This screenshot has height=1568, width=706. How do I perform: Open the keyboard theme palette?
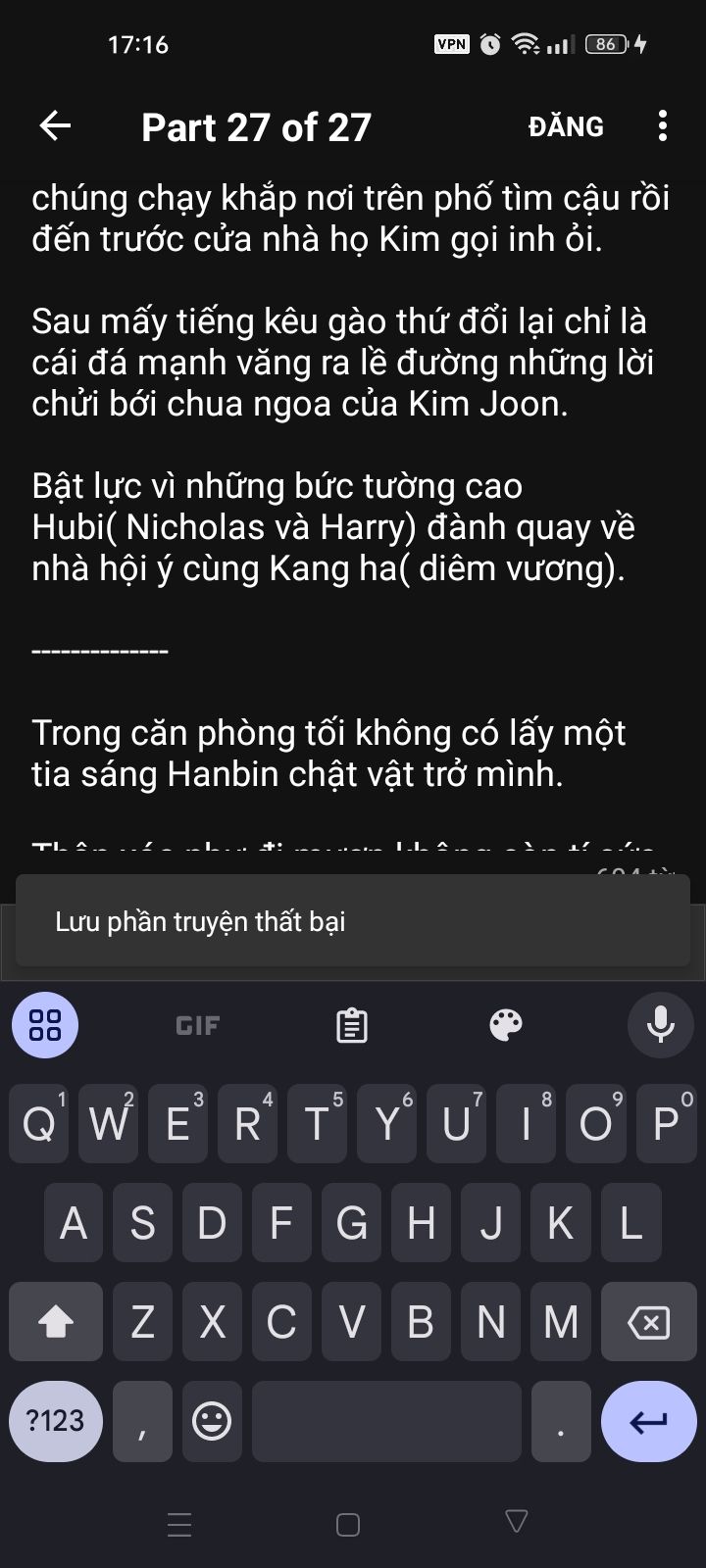[x=506, y=1025]
